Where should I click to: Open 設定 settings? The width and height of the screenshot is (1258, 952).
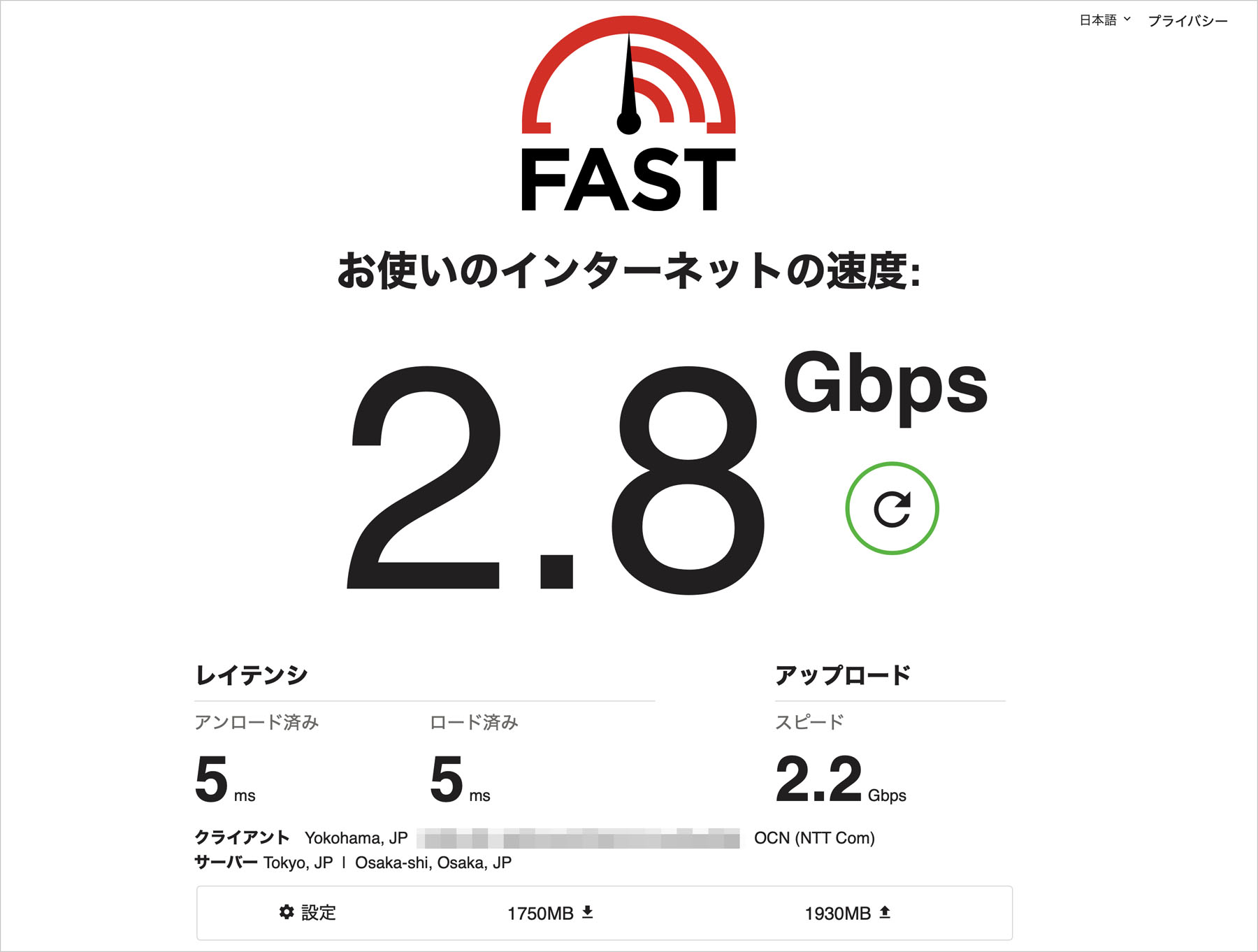click(308, 912)
